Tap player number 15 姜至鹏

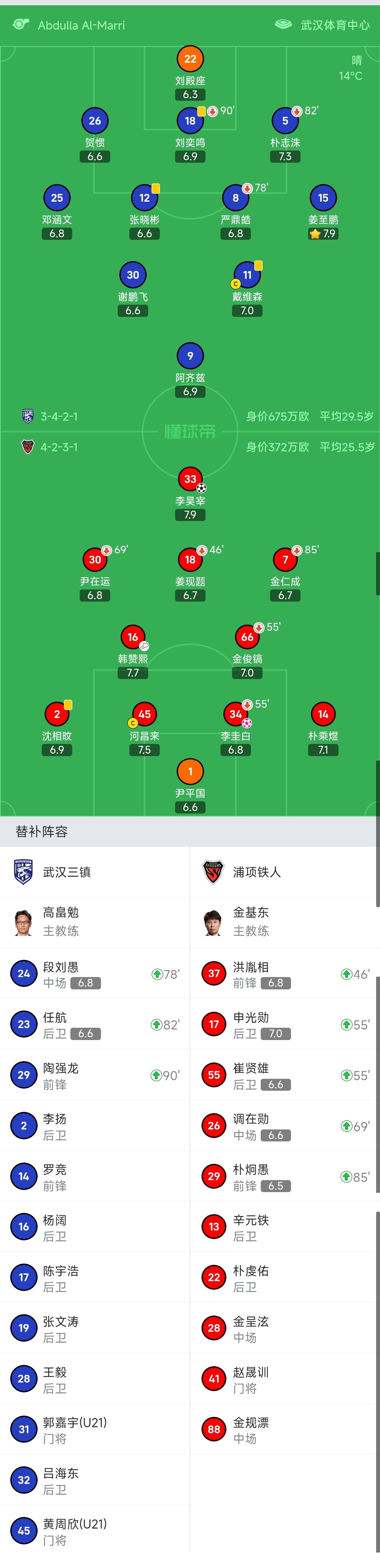pos(323,199)
